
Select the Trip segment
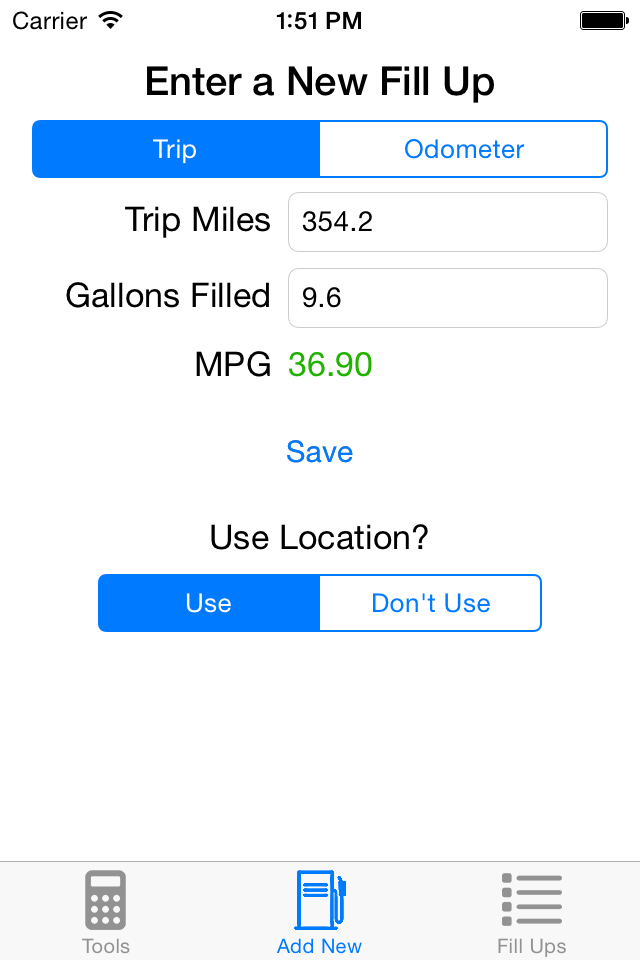tap(176, 149)
